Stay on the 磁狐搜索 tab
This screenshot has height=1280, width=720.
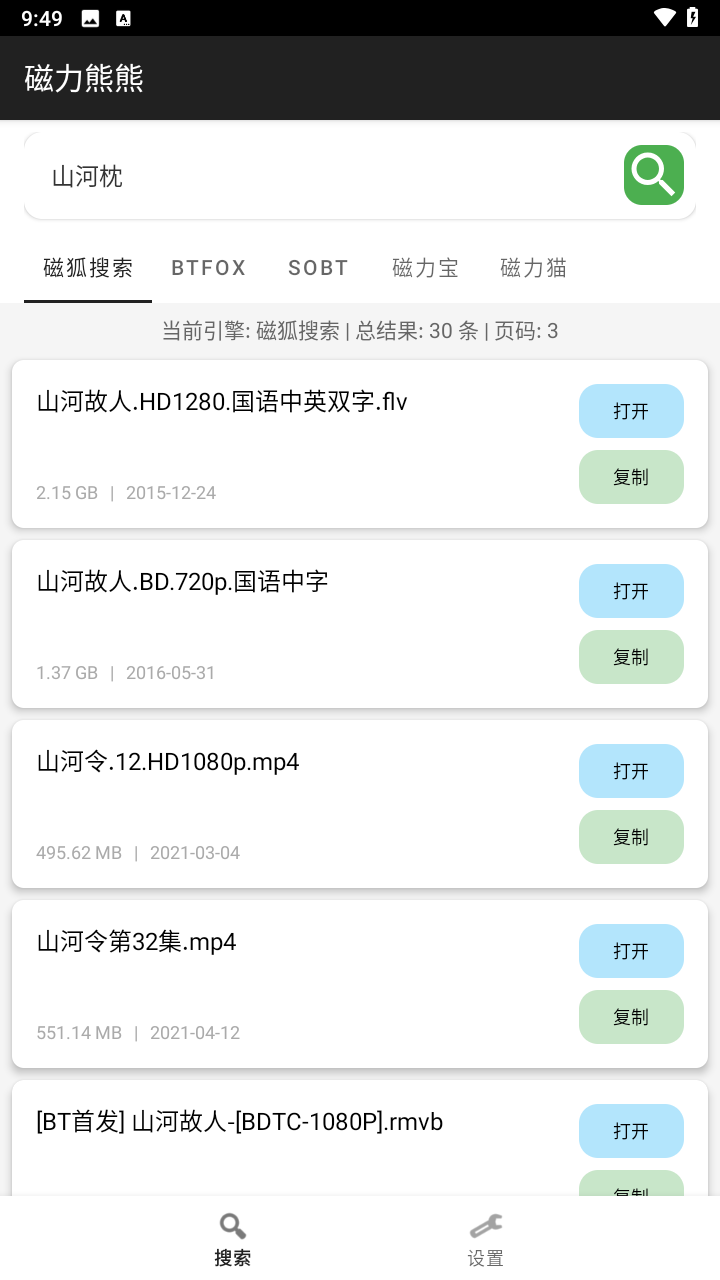[x=87, y=267]
